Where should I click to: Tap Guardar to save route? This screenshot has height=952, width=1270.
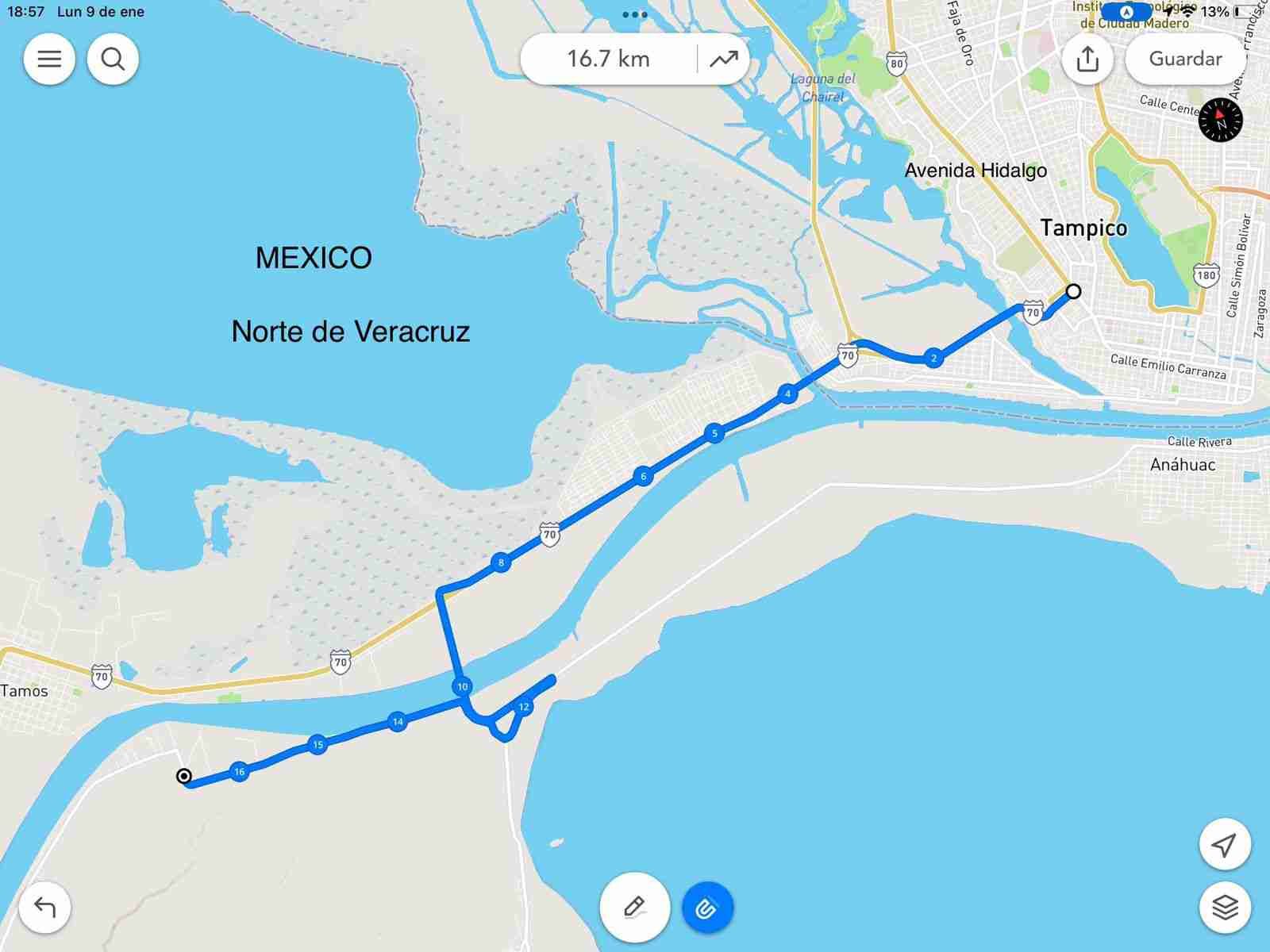coord(1185,59)
